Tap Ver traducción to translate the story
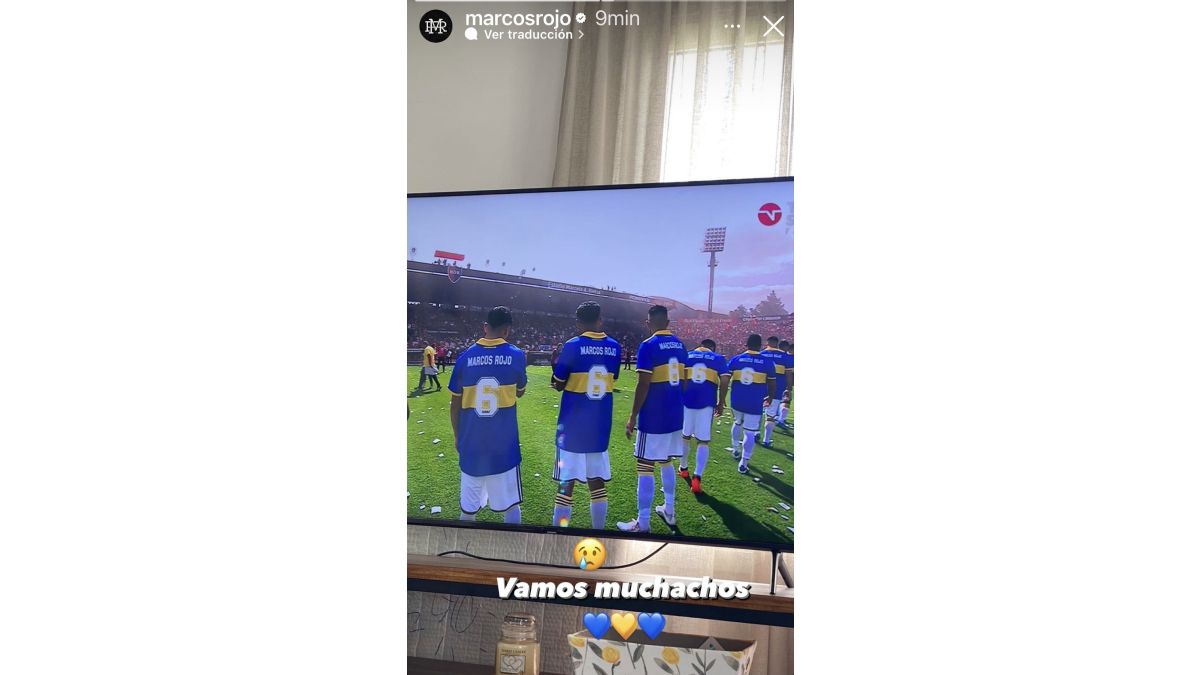1200x675 pixels. pos(528,35)
